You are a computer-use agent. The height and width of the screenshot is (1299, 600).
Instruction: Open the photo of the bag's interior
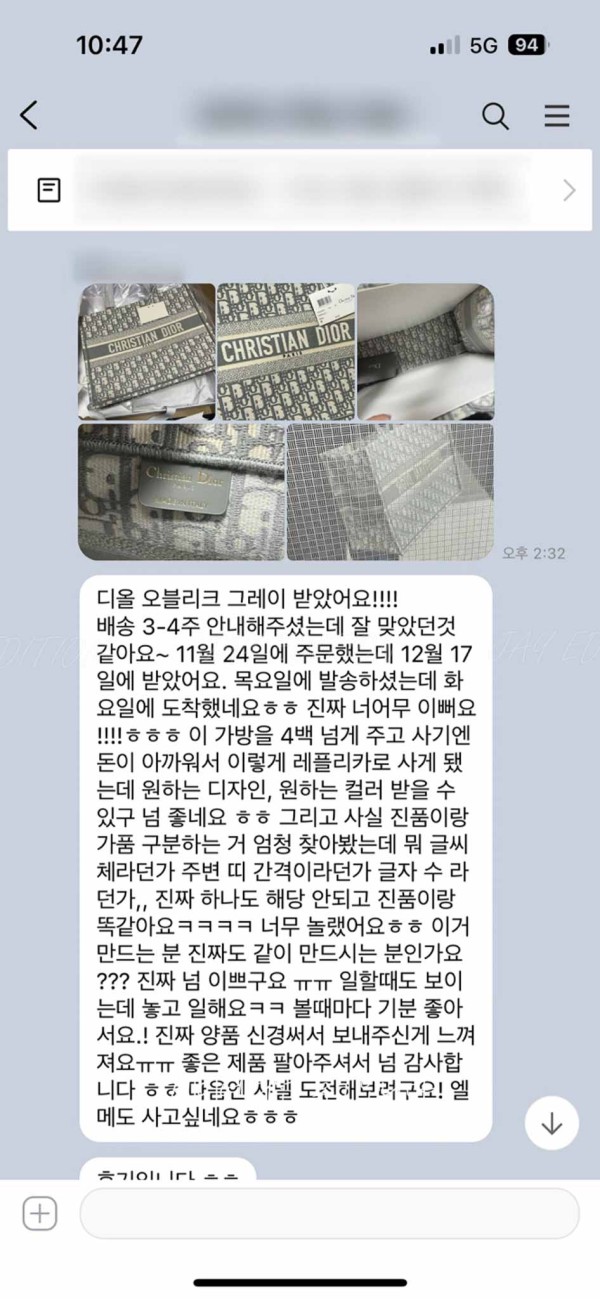pyautogui.click(x=425, y=351)
